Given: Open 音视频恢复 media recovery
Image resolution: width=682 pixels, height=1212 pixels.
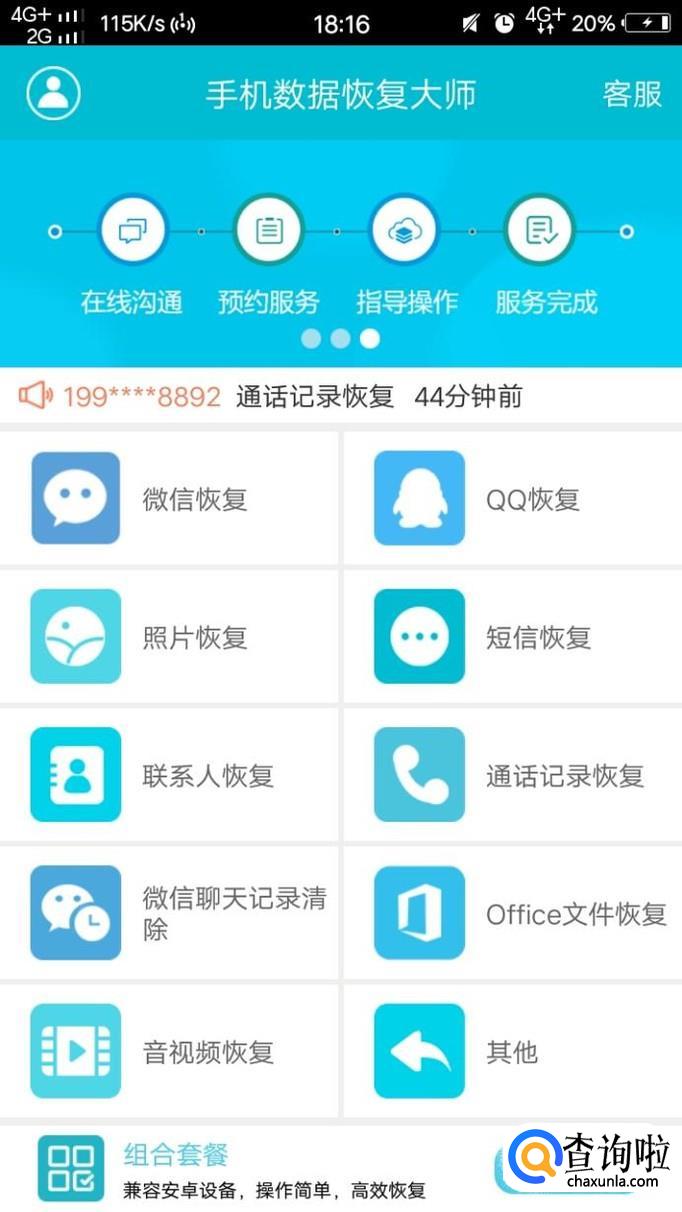Looking at the screenshot, I should (170, 1051).
